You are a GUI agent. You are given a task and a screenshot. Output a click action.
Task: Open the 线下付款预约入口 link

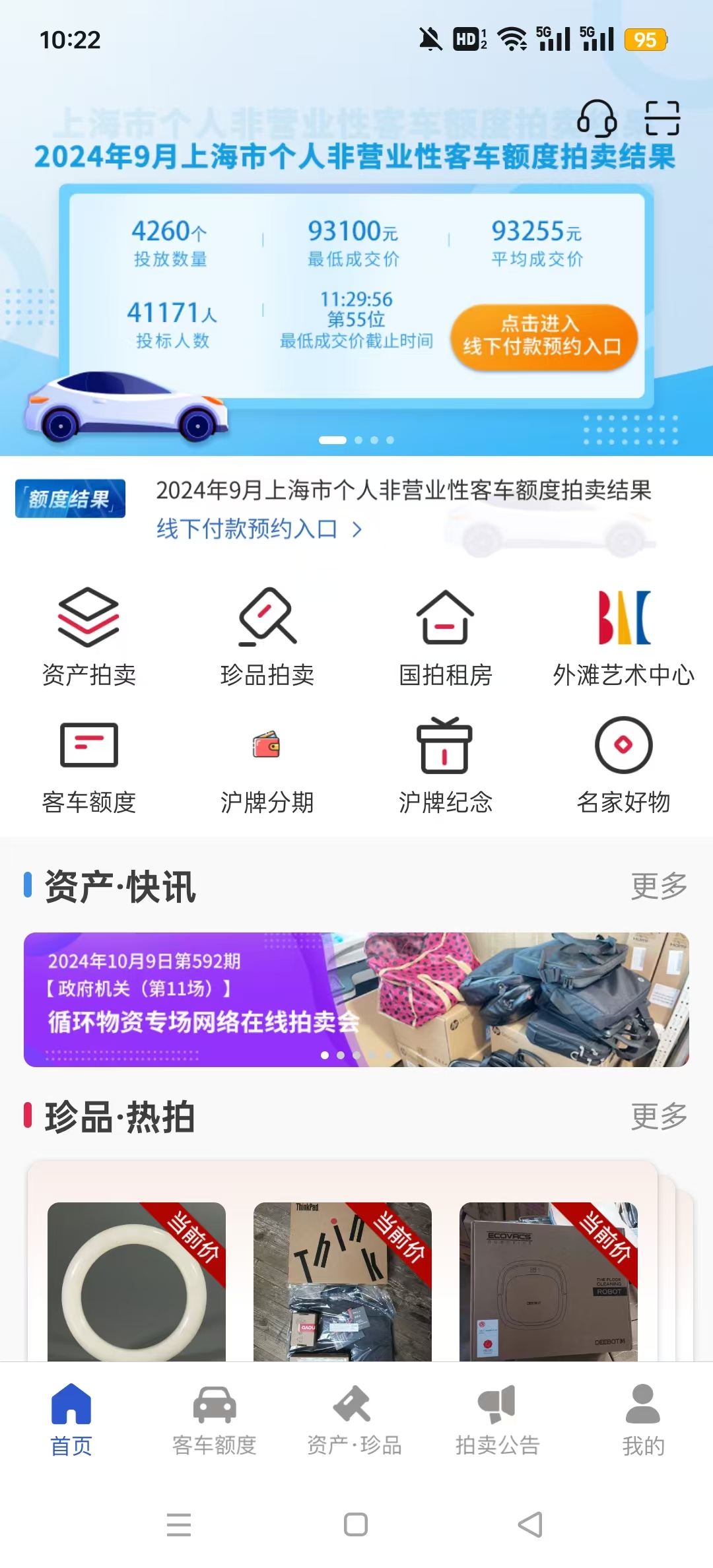tap(259, 529)
